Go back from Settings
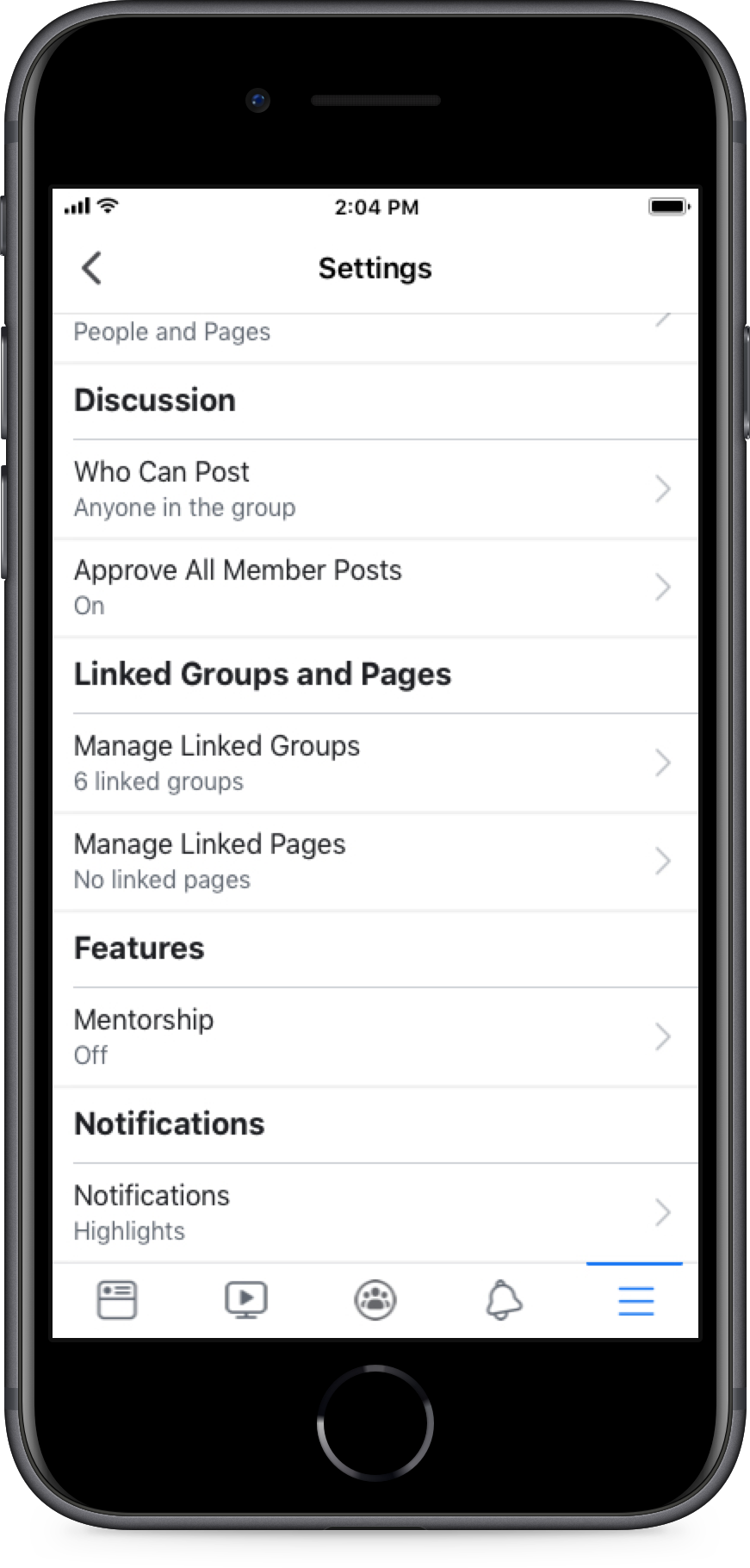Viewport: 750px width, 1568px height. [x=92, y=268]
